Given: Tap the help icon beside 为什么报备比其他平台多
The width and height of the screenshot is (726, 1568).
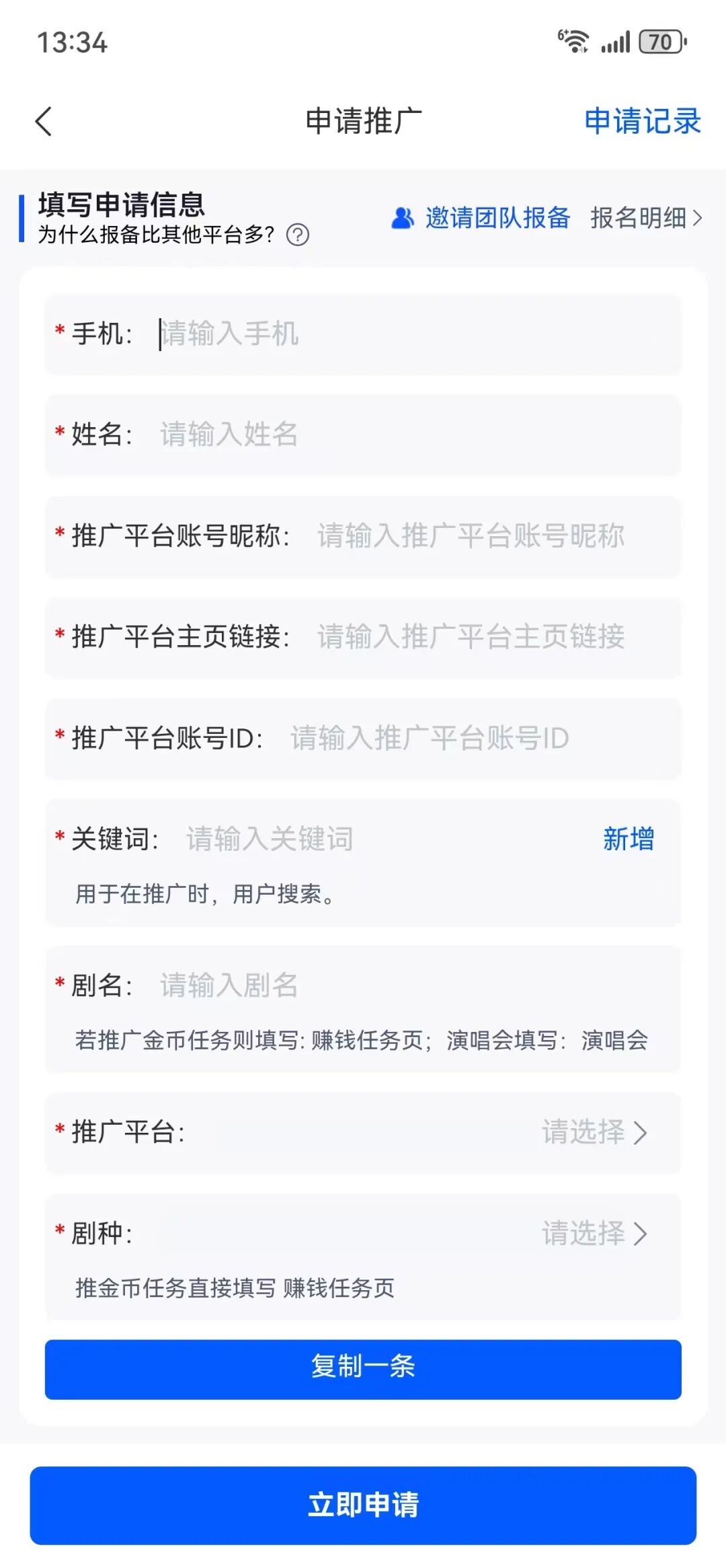Looking at the screenshot, I should pyautogui.click(x=298, y=235).
